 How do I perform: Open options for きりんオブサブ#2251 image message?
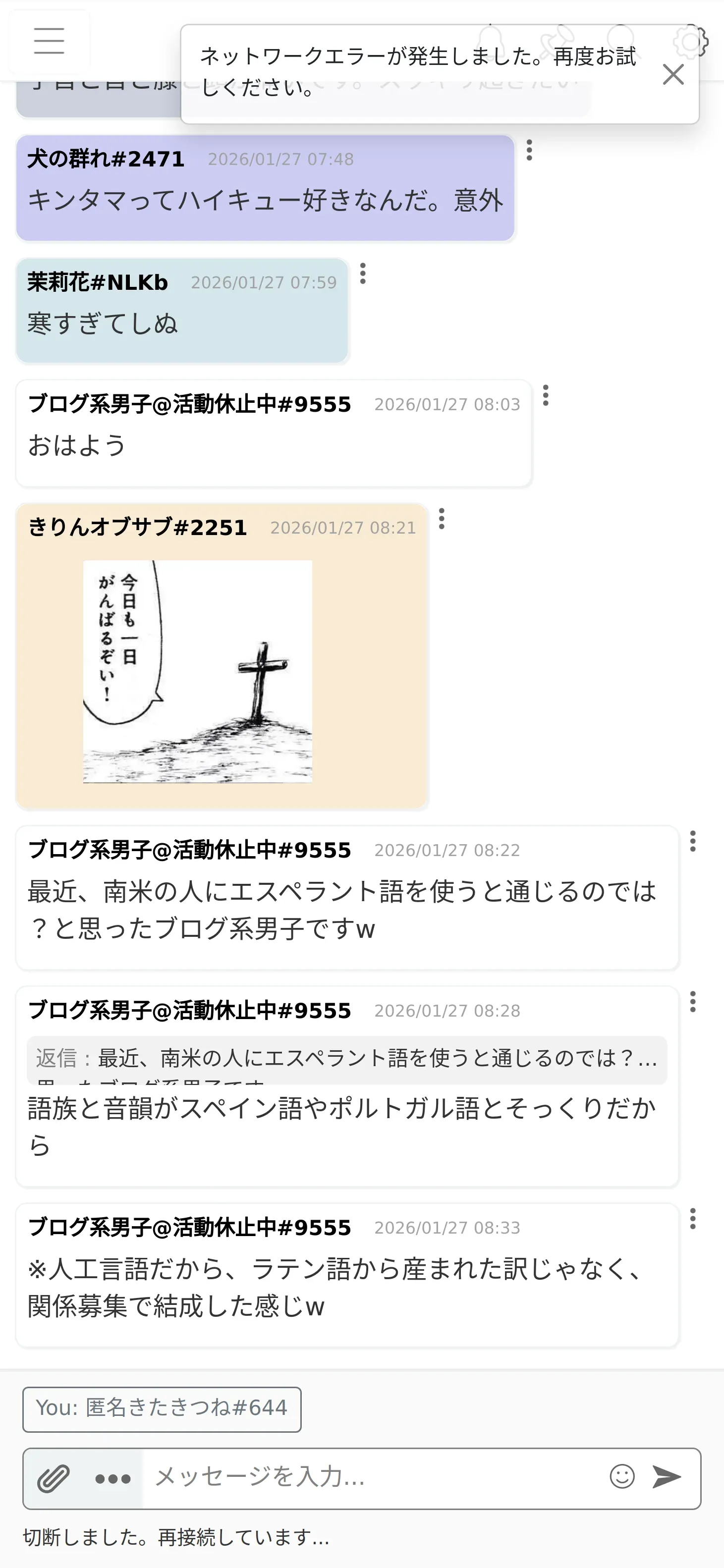(x=442, y=519)
